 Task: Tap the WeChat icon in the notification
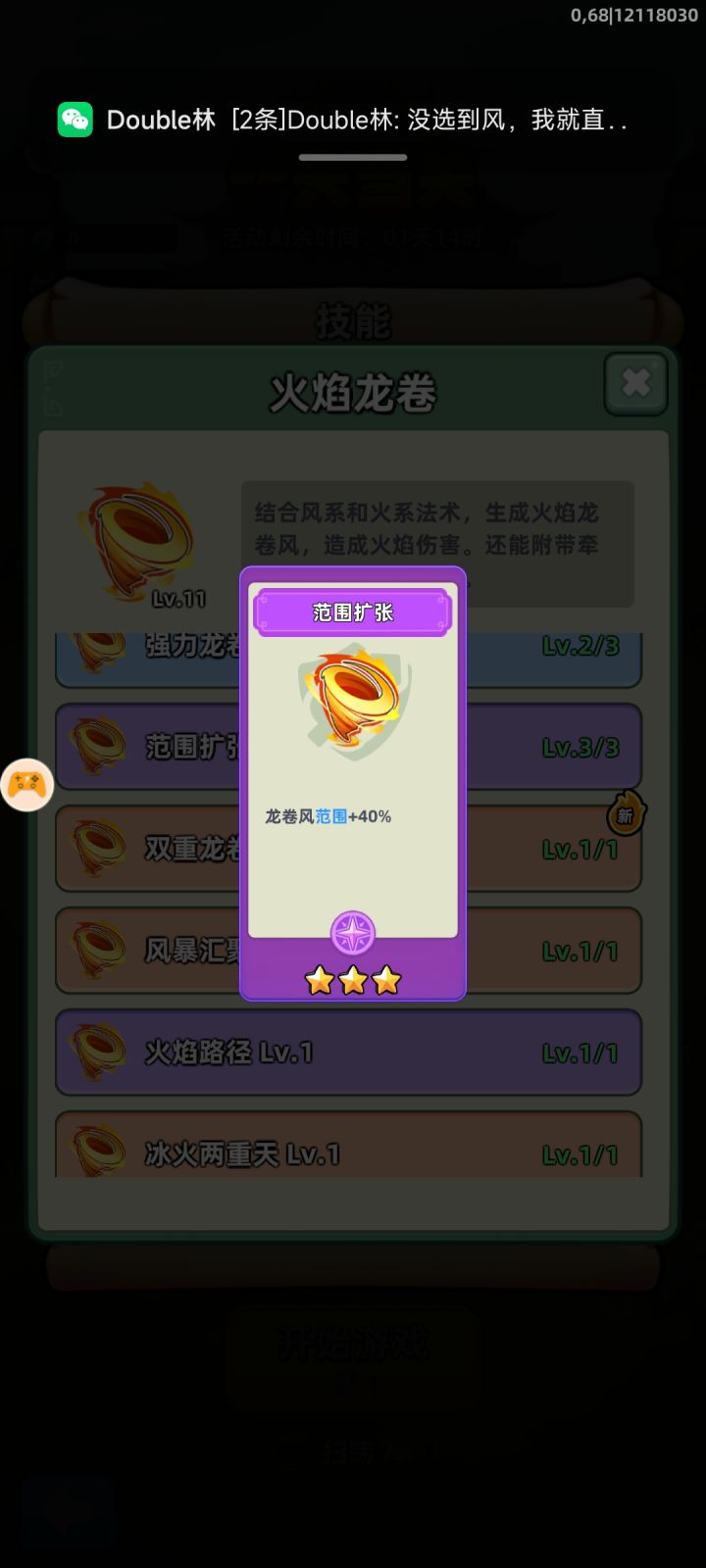pos(75,120)
